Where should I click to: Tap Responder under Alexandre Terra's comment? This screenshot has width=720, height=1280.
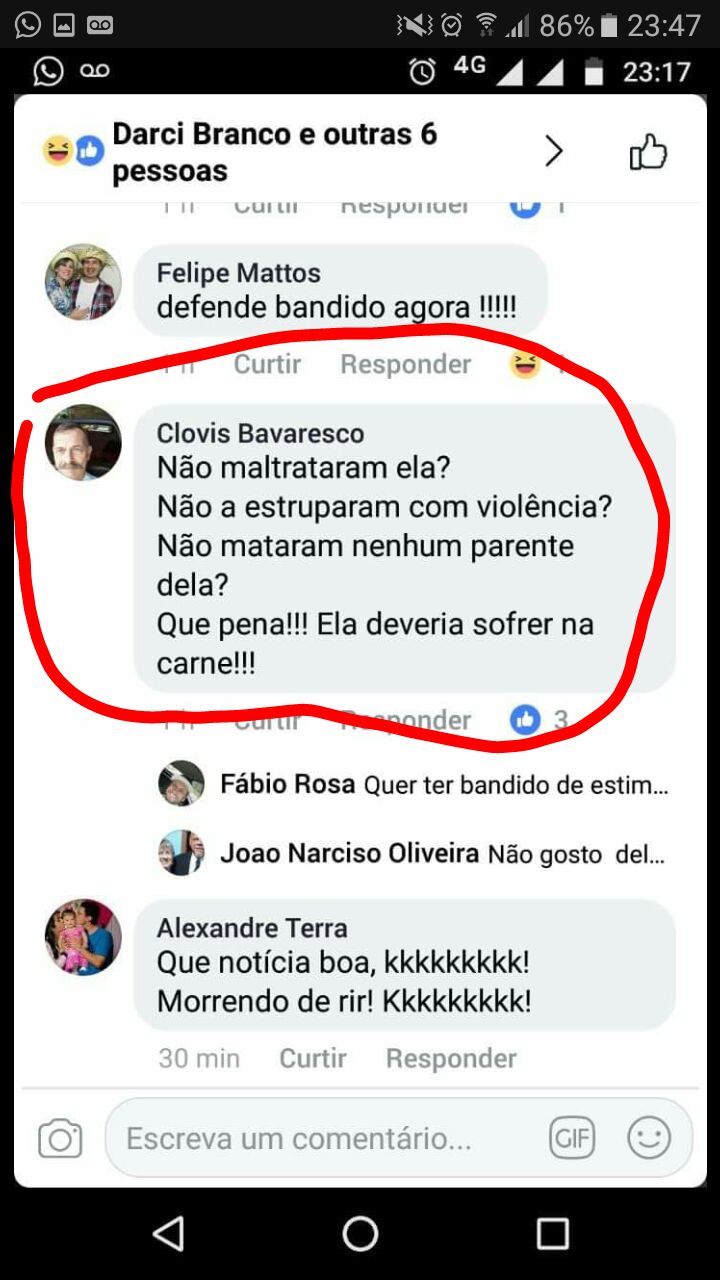point(451,1058)
